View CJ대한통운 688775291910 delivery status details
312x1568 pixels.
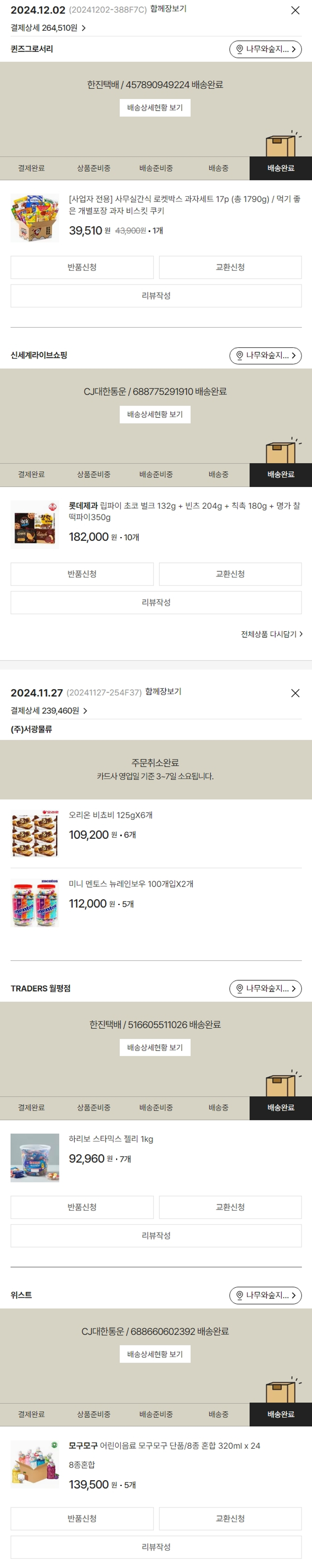155,415
